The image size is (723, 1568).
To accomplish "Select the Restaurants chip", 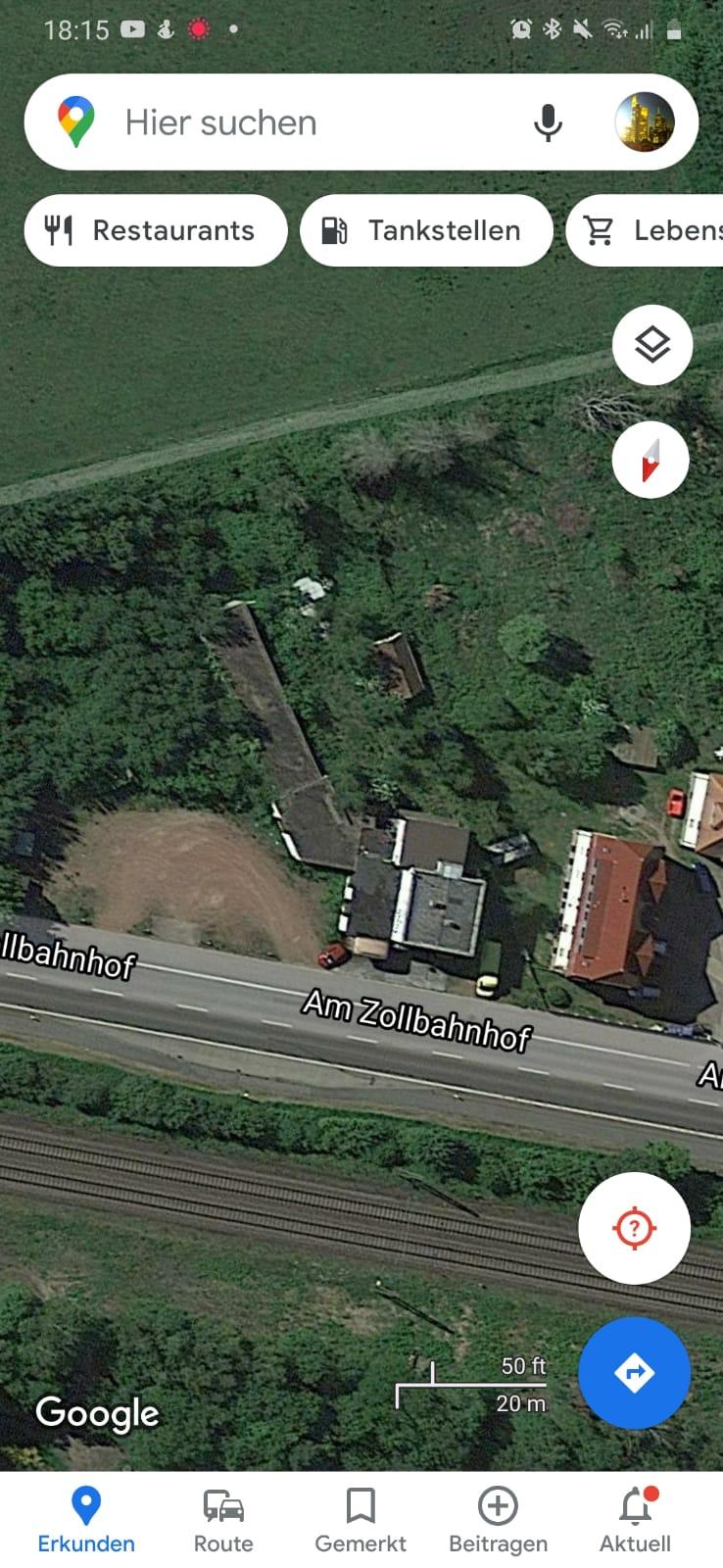I will click(156, 230).
